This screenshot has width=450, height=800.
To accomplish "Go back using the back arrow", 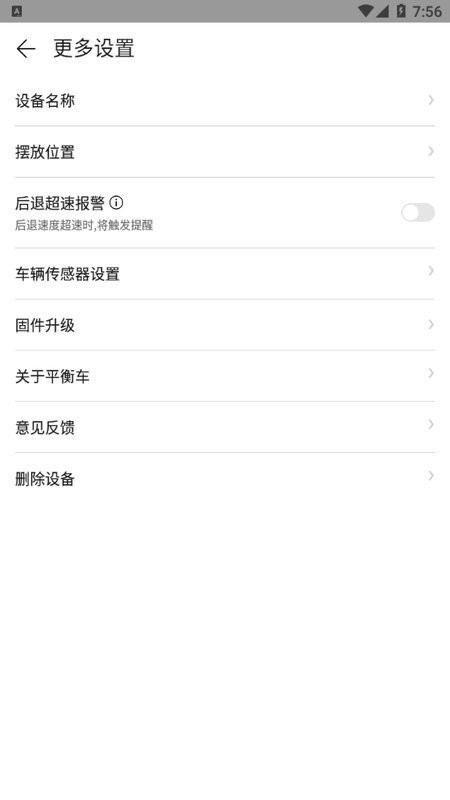I will pyautogui.click(x=26, y=49).
